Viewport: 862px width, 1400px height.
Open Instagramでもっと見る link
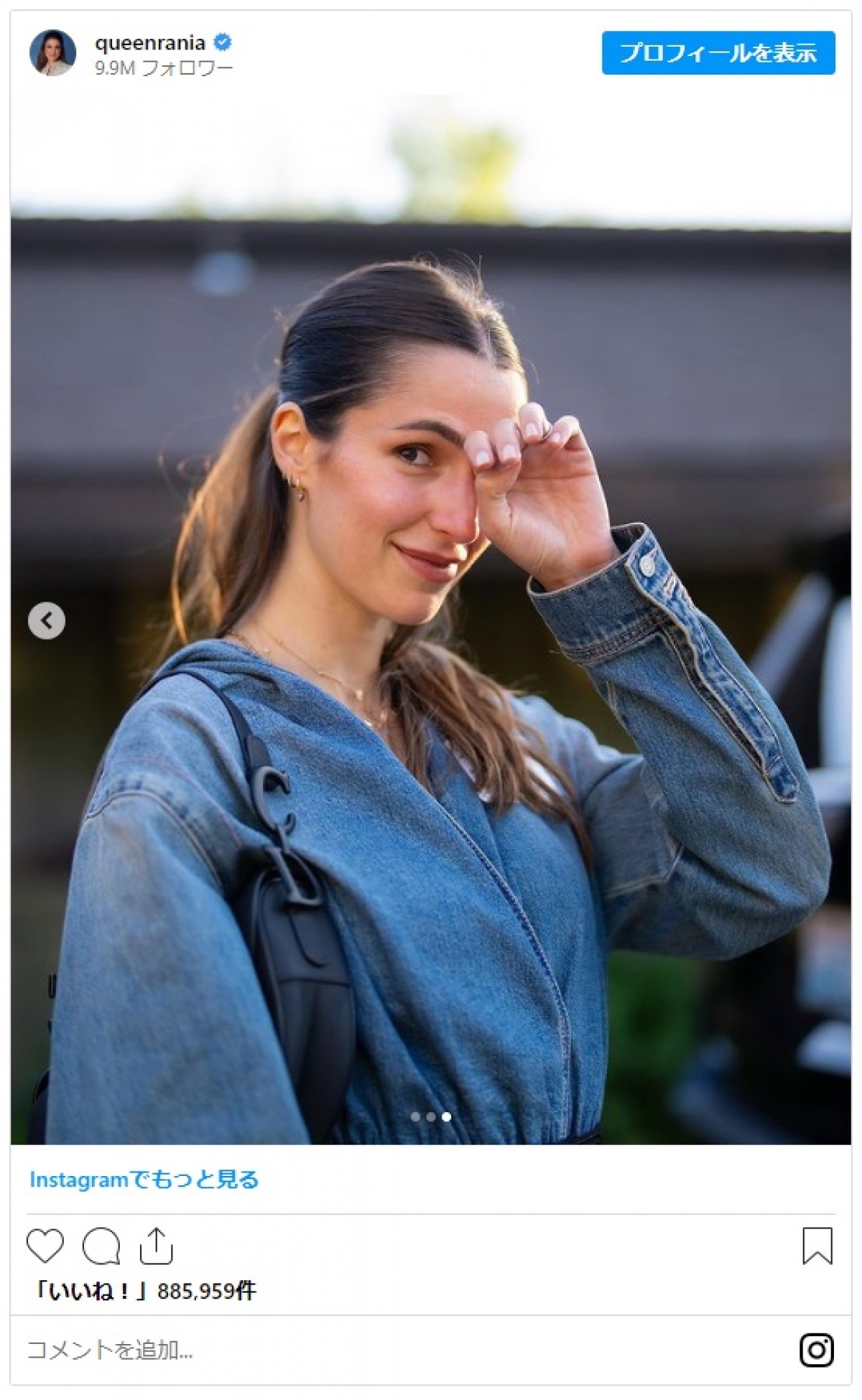click(144, 1180)
